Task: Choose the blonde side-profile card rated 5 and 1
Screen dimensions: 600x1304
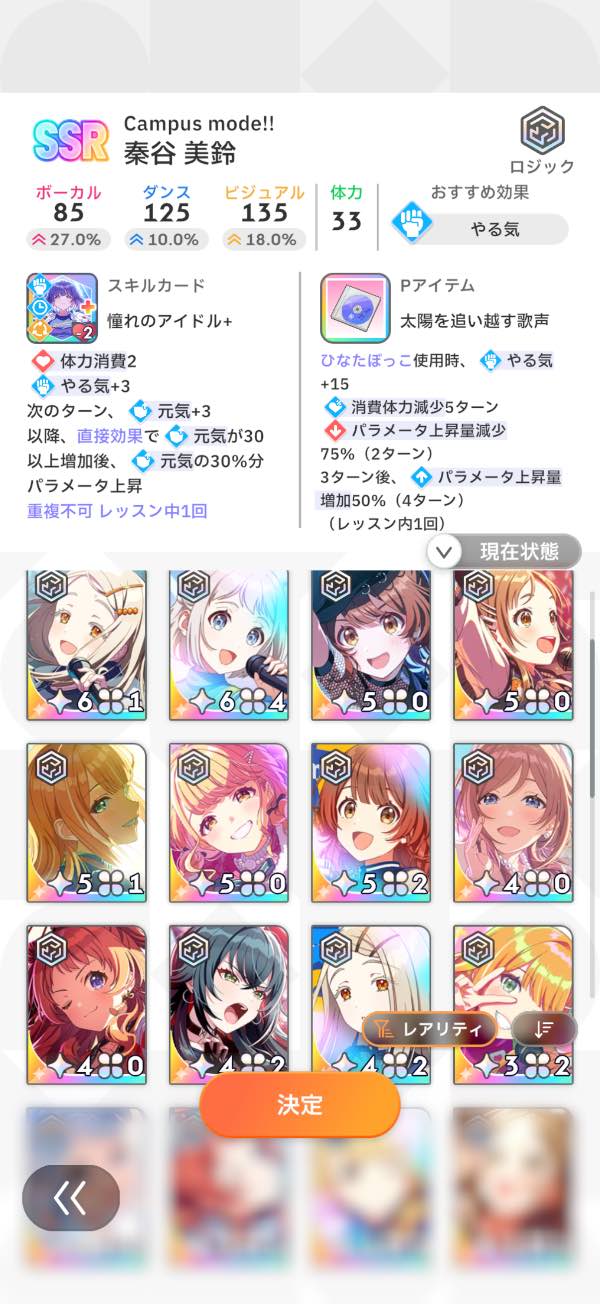Action: point(87,822)
